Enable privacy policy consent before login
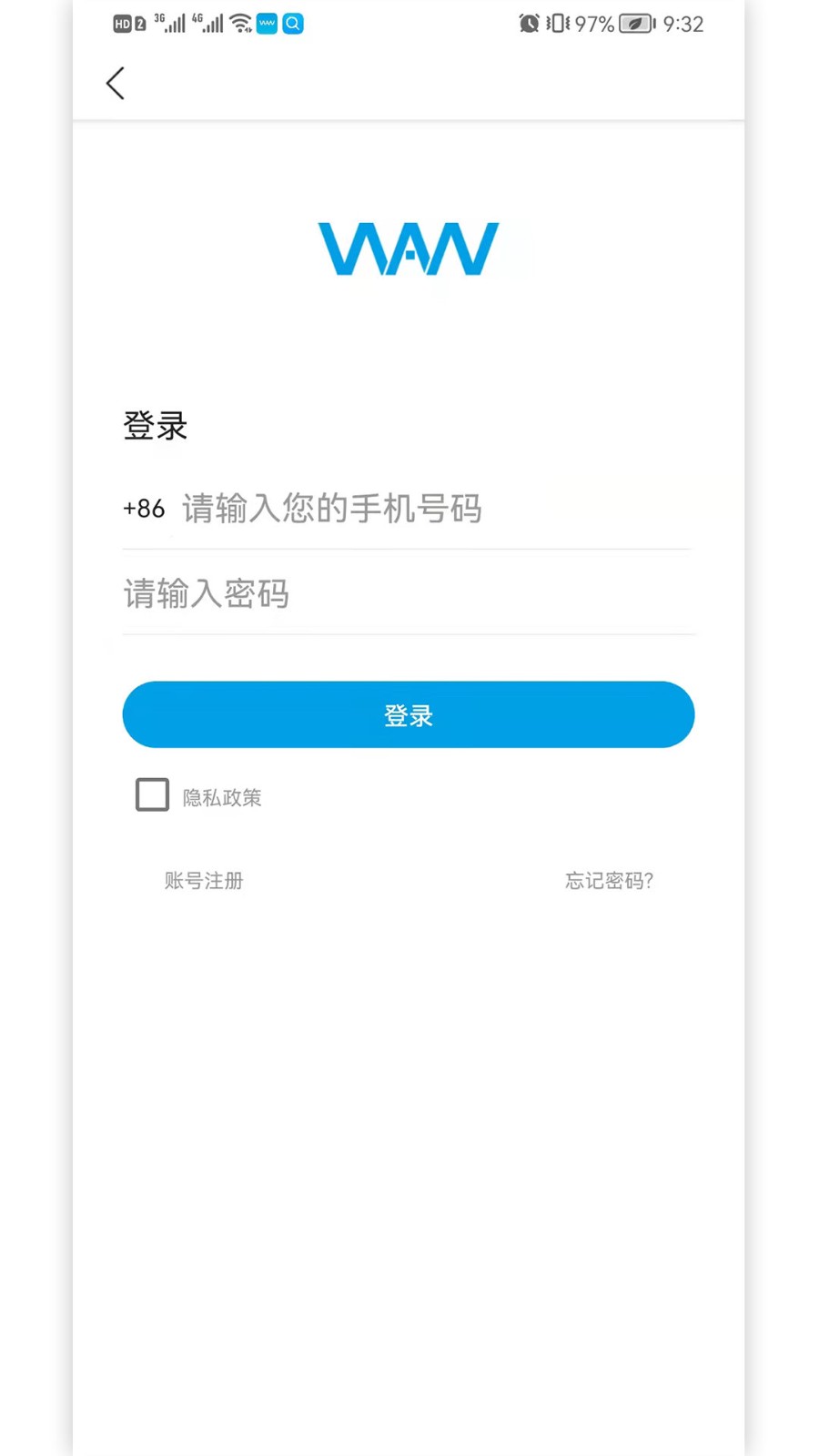 click(x=151, y=794)
